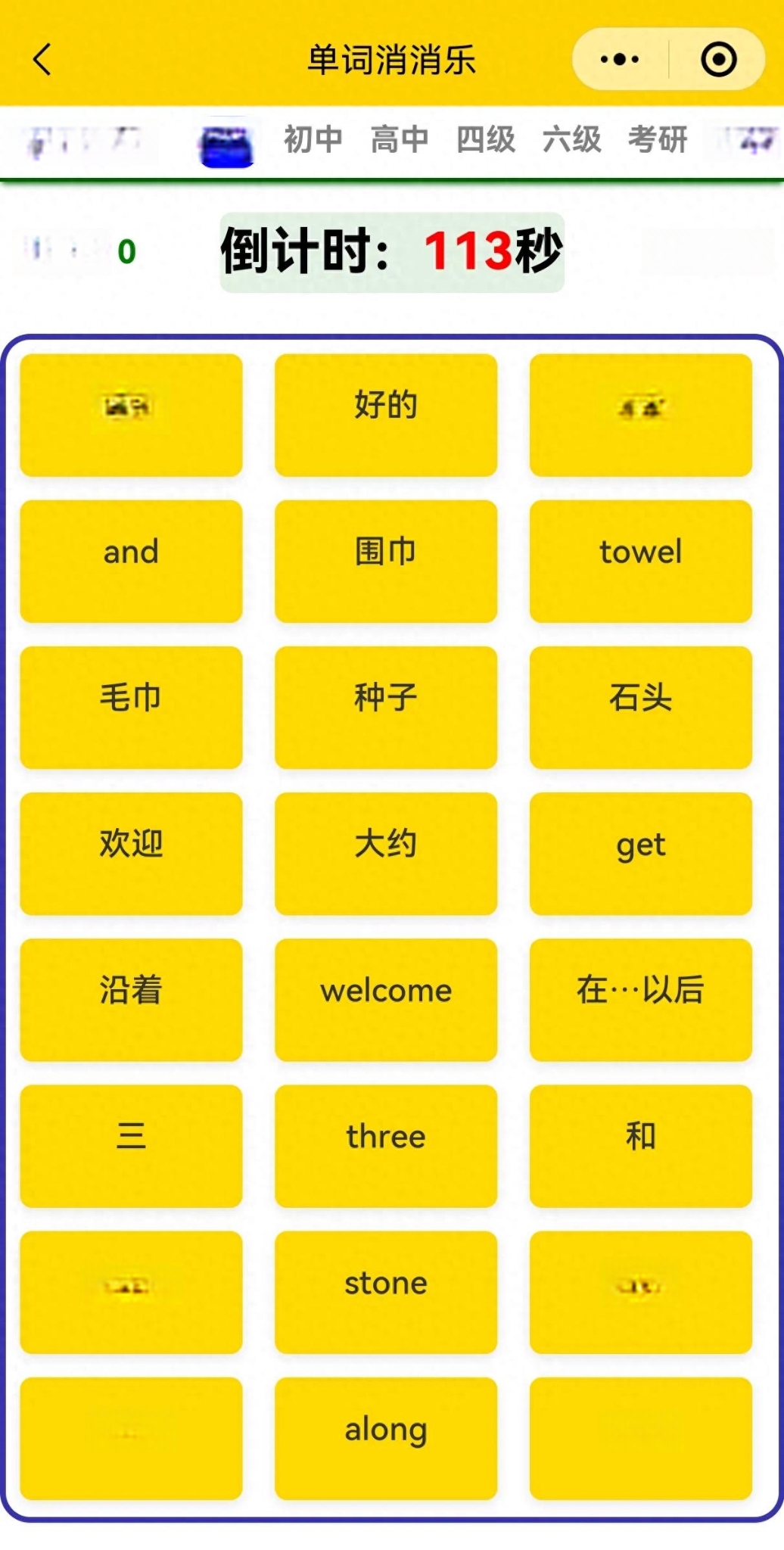Tap the "stone" word tile

click(386, 1292)
